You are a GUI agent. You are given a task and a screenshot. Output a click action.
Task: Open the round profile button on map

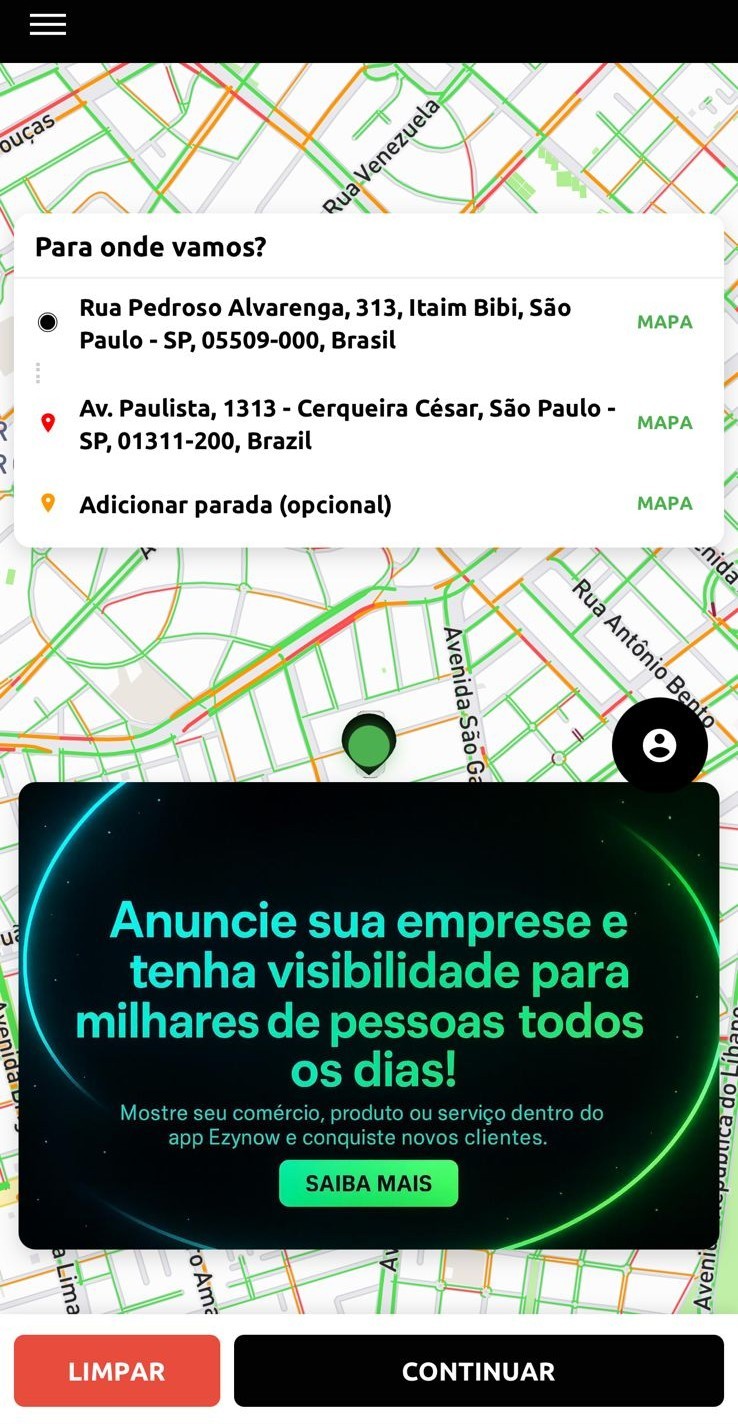tap(659, 745)
